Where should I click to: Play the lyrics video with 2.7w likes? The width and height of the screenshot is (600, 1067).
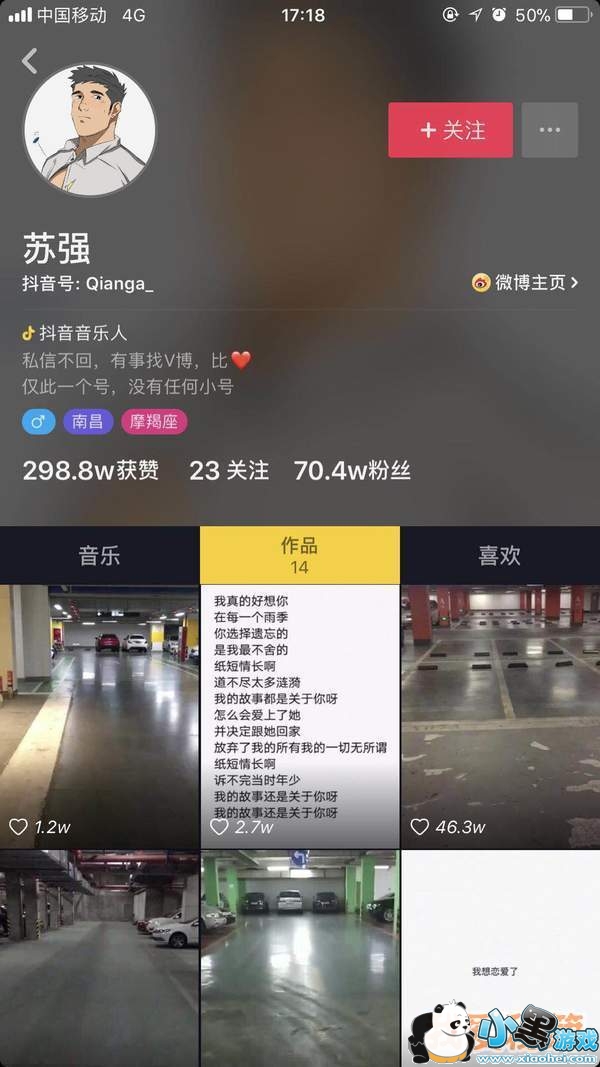coord(300,716)
